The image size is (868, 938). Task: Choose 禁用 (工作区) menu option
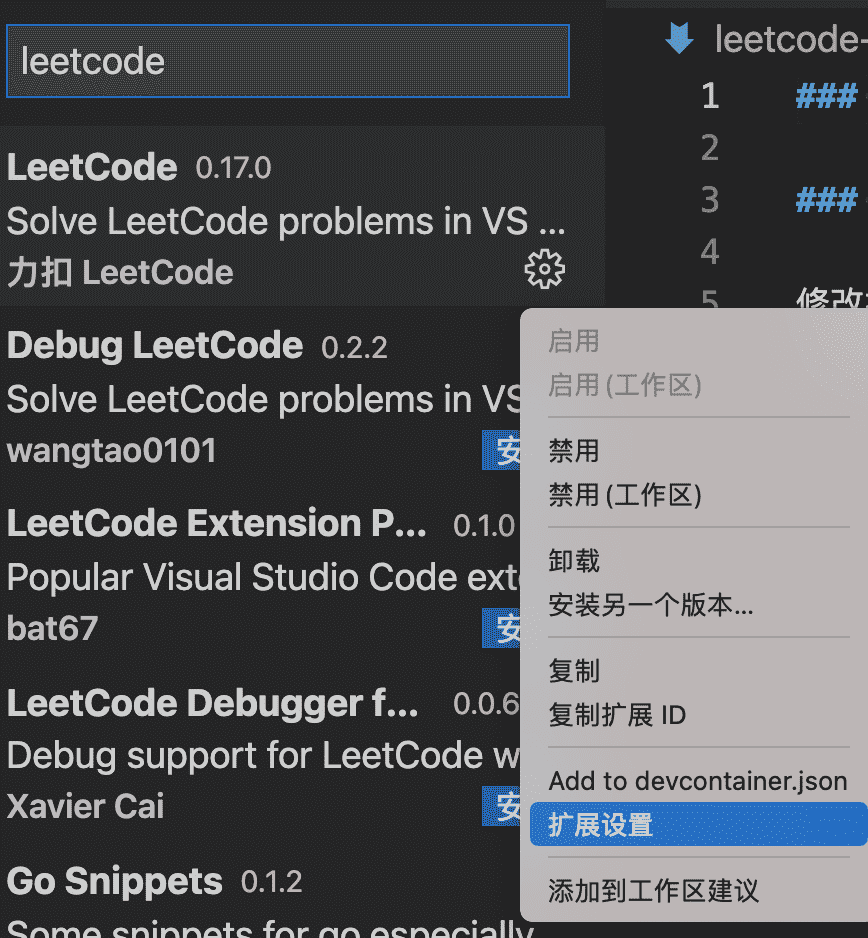click(x=624, y=495)
